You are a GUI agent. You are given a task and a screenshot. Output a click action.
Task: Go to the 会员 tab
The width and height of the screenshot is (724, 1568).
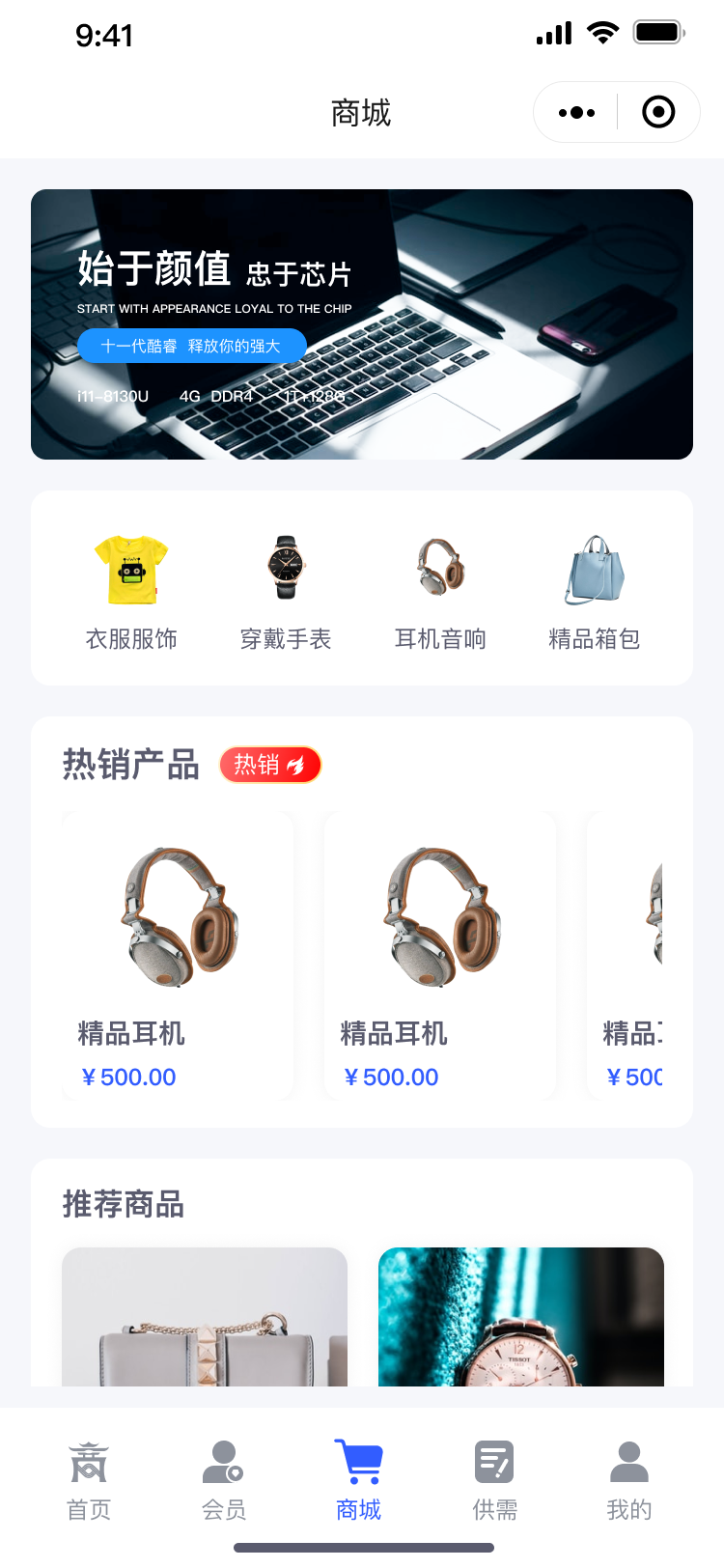pos(224,1479)
